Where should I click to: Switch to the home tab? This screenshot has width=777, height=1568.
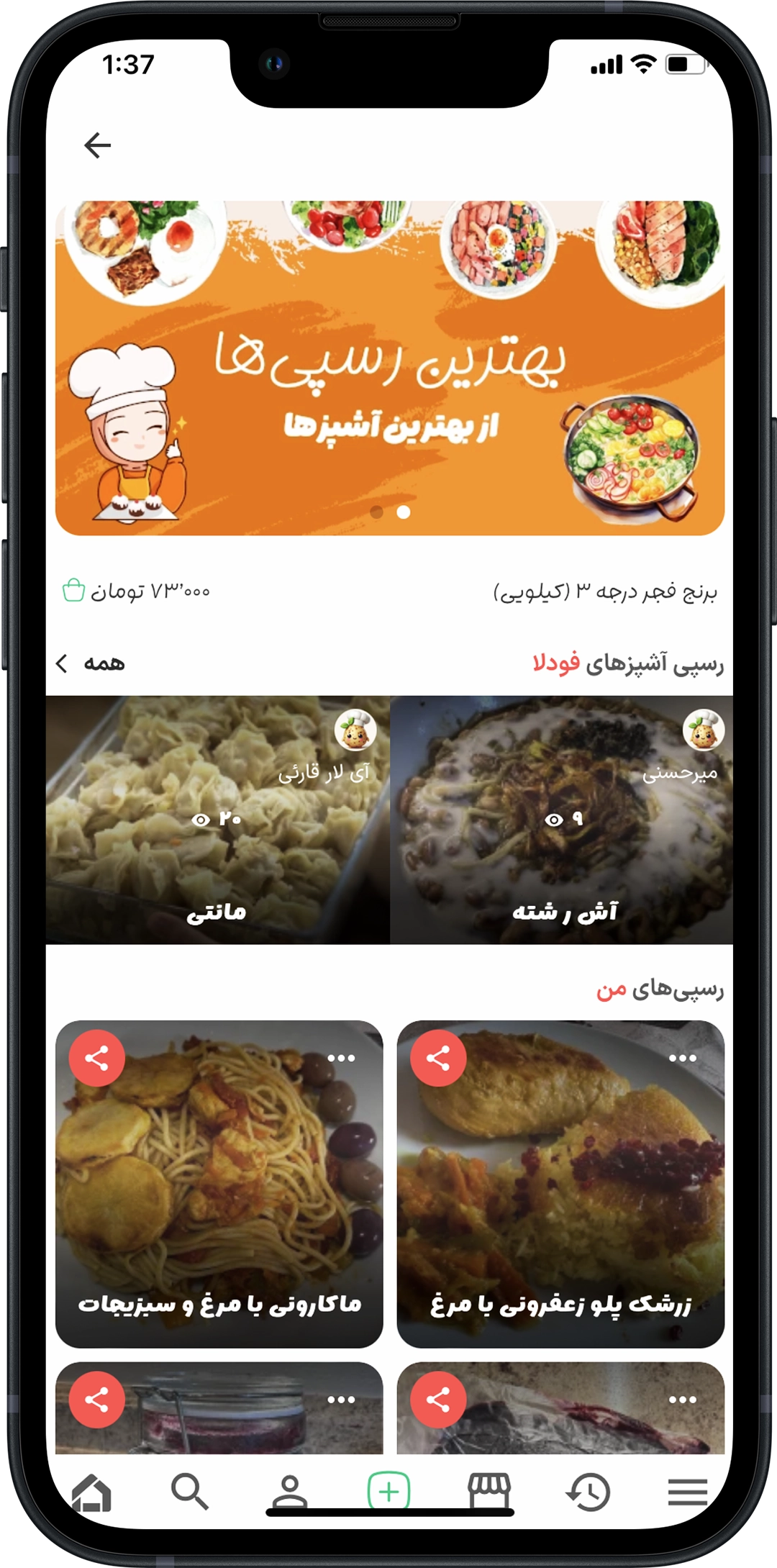click(x=92, y=1491)
